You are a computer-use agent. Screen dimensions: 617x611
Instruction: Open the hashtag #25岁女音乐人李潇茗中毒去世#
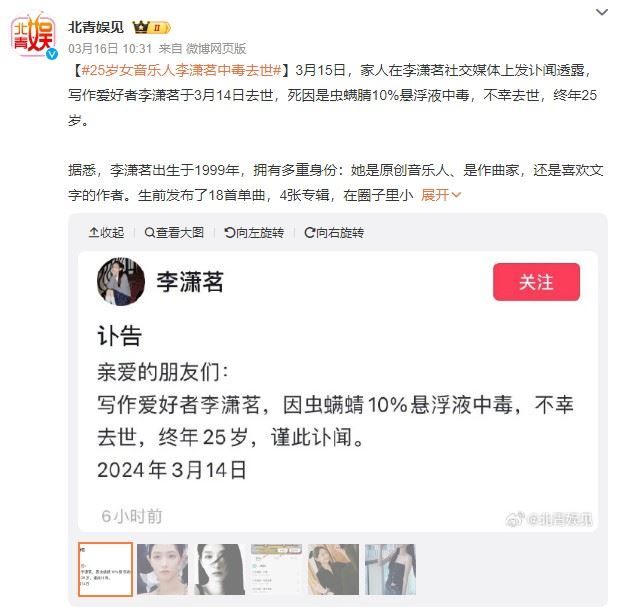coord(180,73)
